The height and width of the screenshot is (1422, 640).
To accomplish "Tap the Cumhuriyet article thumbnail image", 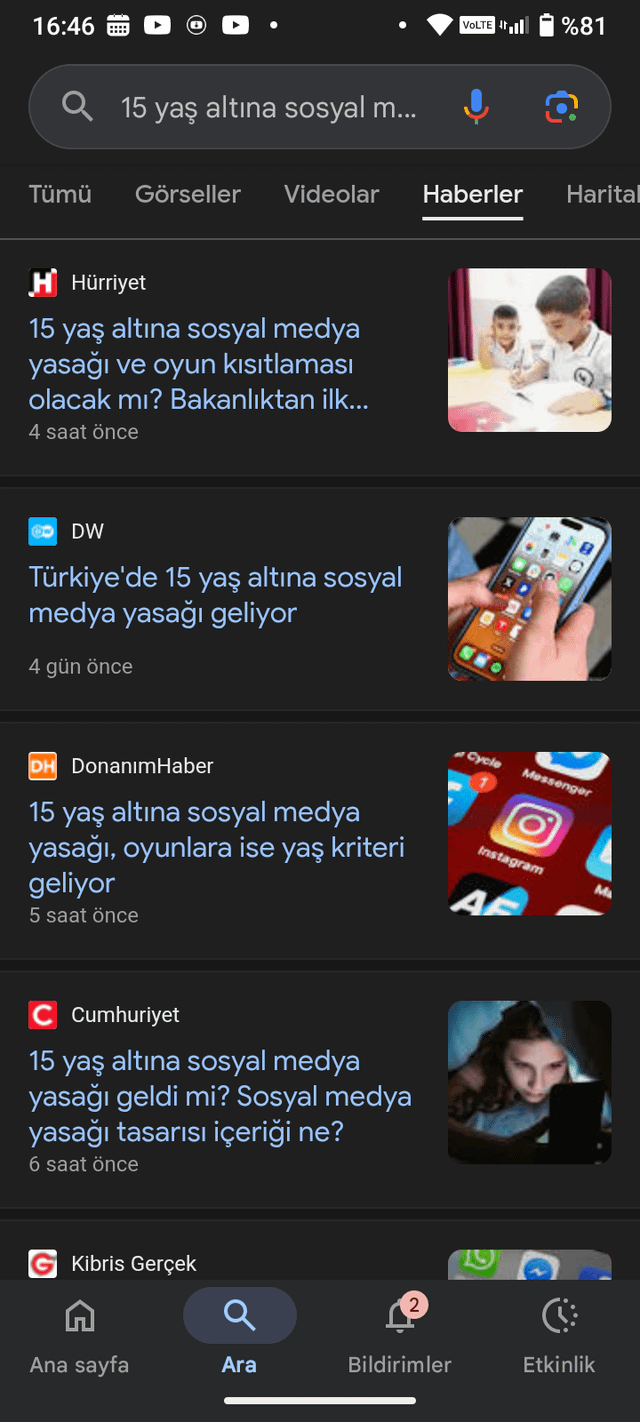I will [x=529, y=1082].
